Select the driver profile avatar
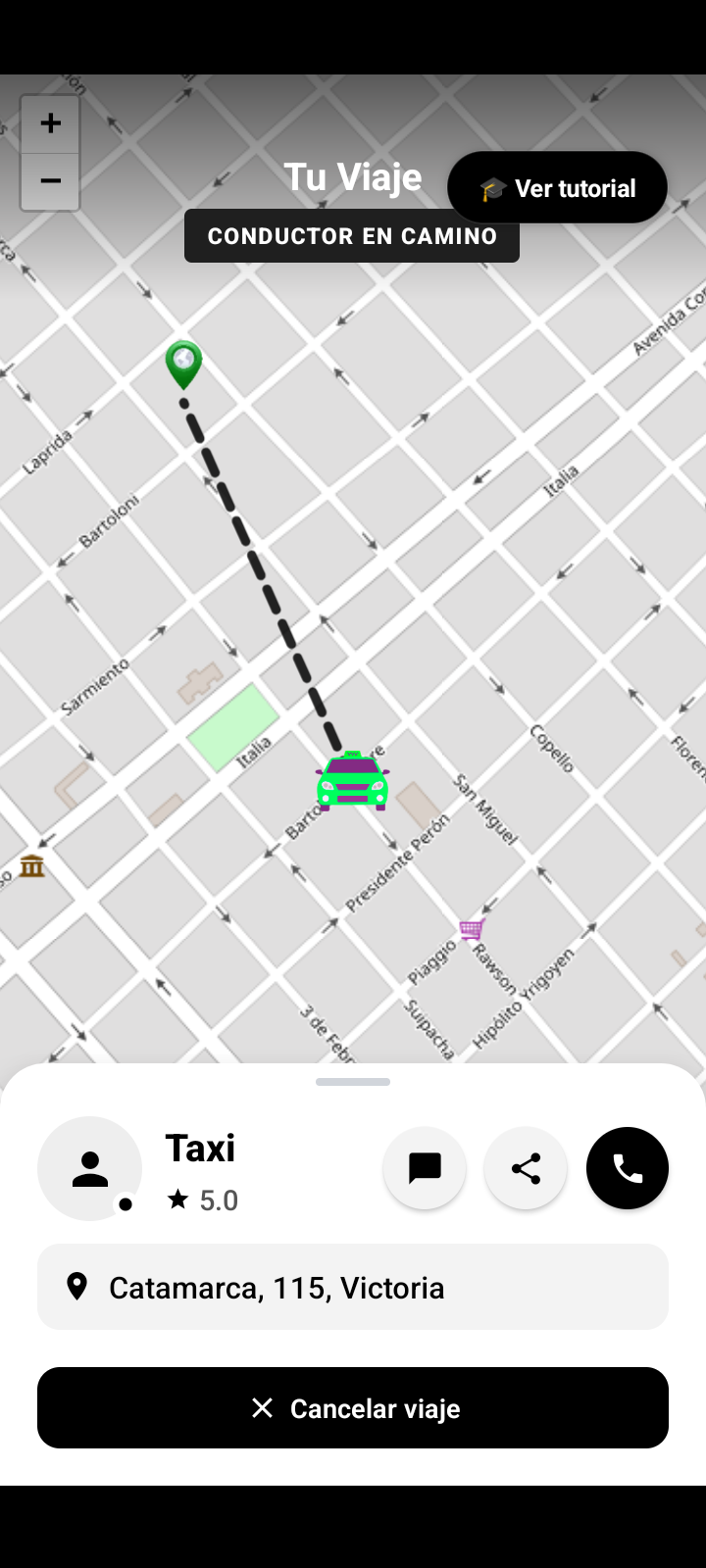Image resolution: width=706 pixels, height=1568 pixels. tap(90, 1168)
